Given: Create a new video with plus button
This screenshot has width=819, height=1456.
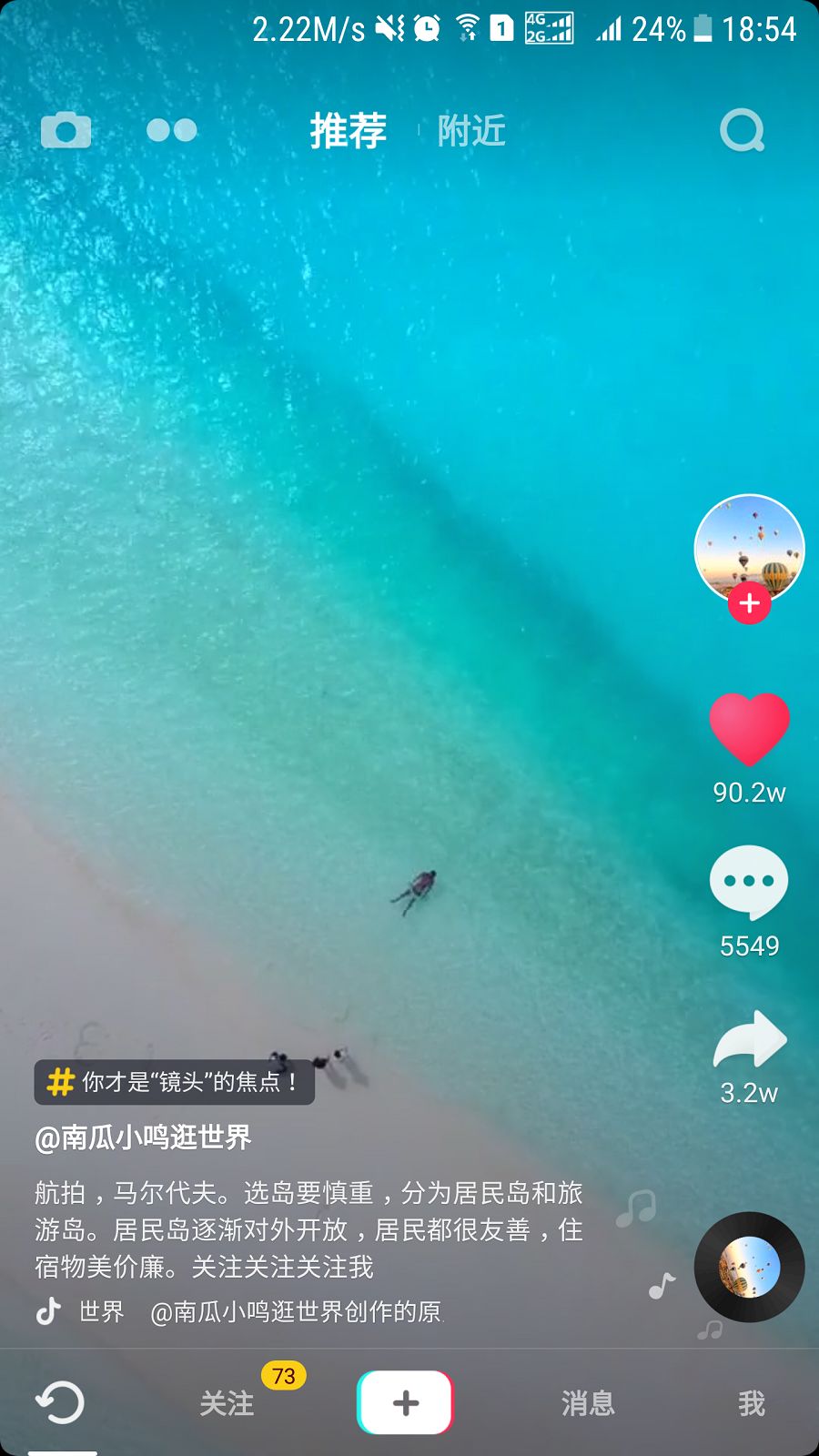Looking at the screenshot, I should 405,1402.
